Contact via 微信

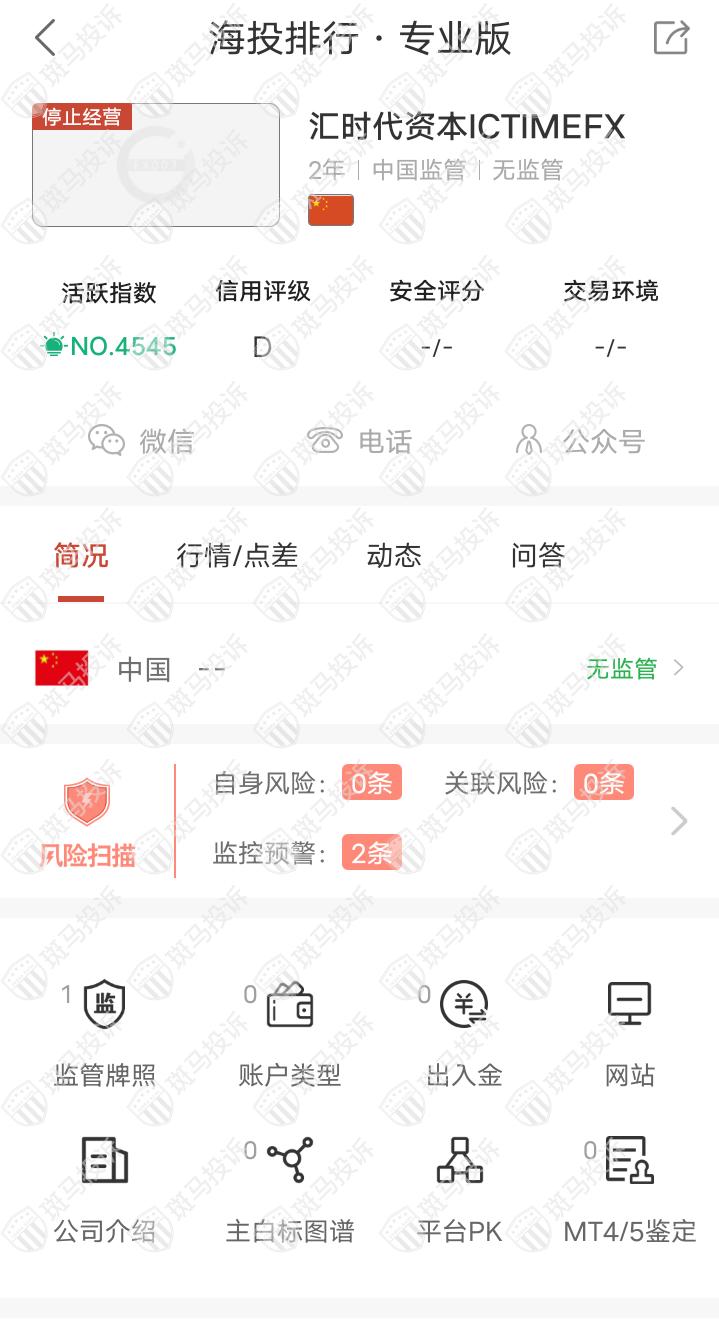point(141,441)
